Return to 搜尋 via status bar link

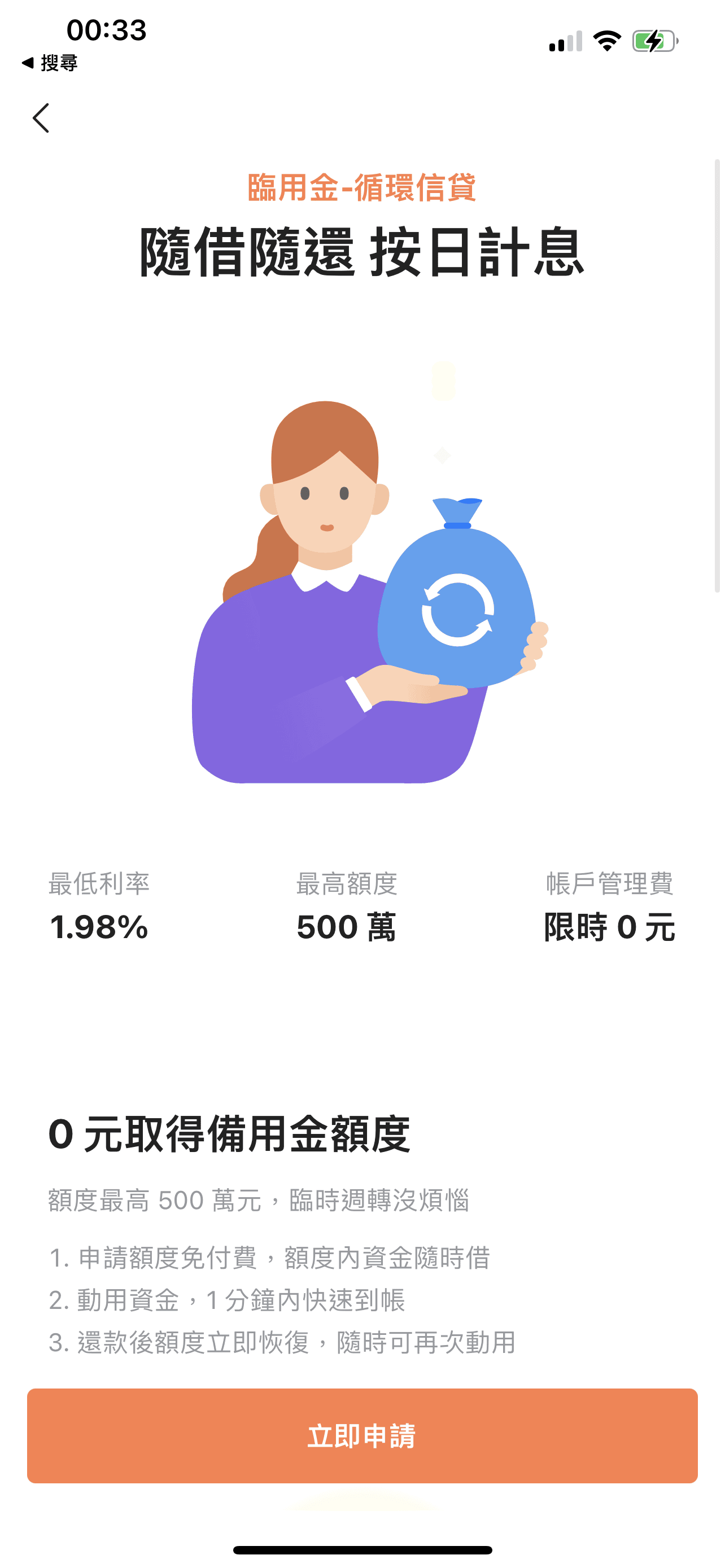50,63
